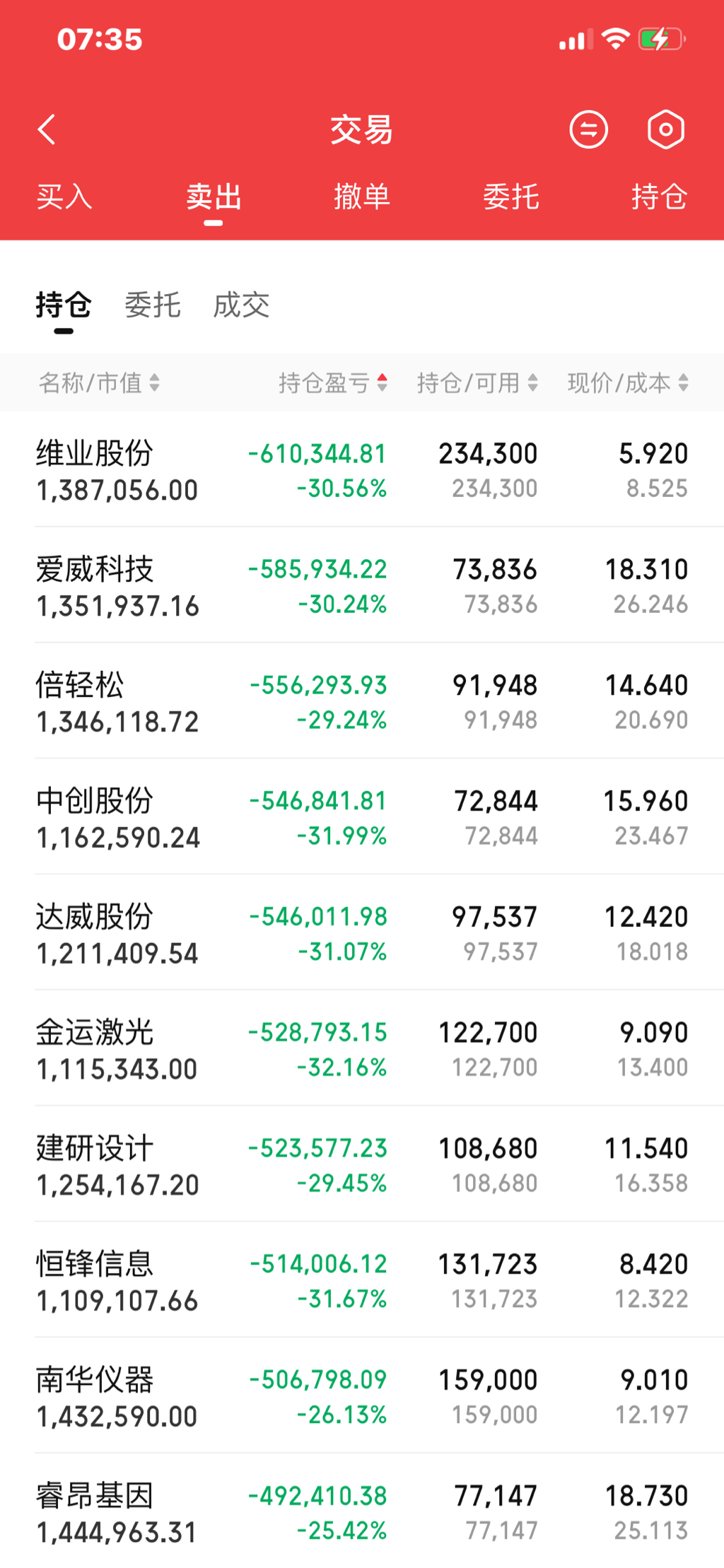The image size is (724, 1568).
Task: Switch to the 撤单 tab
Action: pos(362,197)
